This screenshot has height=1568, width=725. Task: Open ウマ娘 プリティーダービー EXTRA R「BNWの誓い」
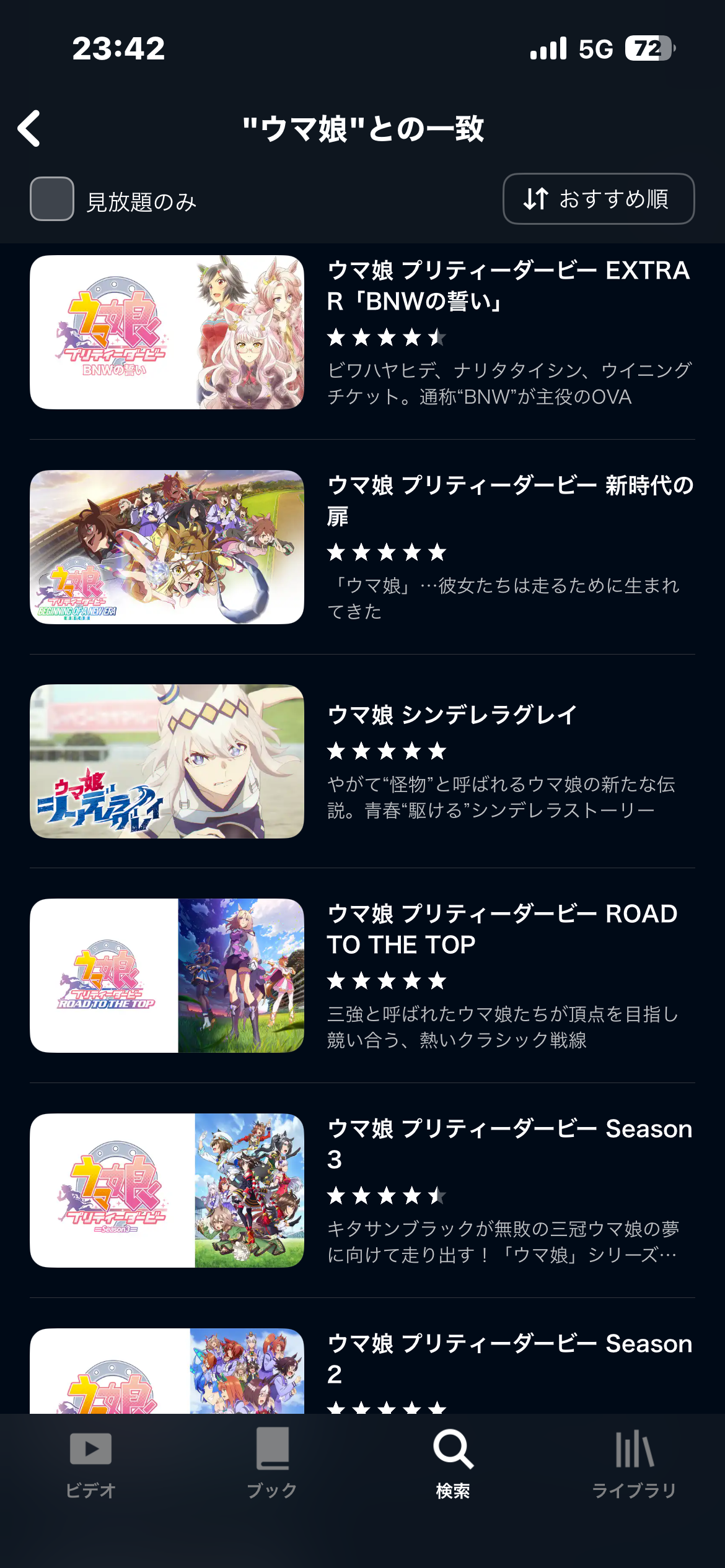(x=362, y=333)
